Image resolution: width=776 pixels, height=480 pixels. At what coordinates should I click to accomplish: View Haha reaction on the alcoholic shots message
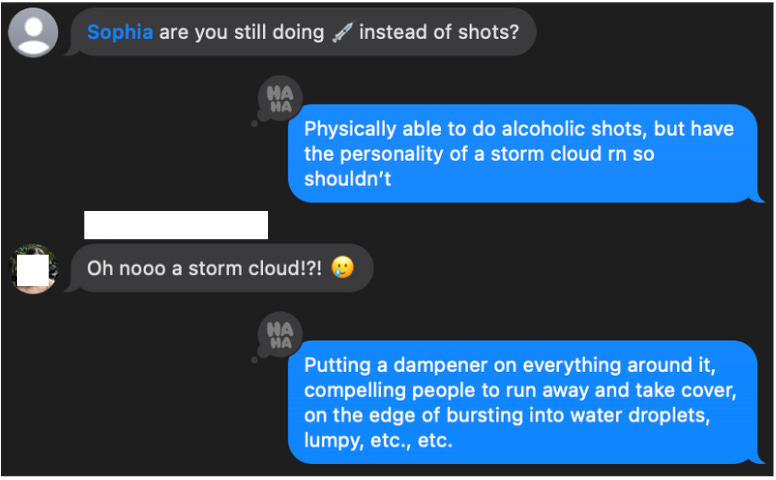click(280, 99)
